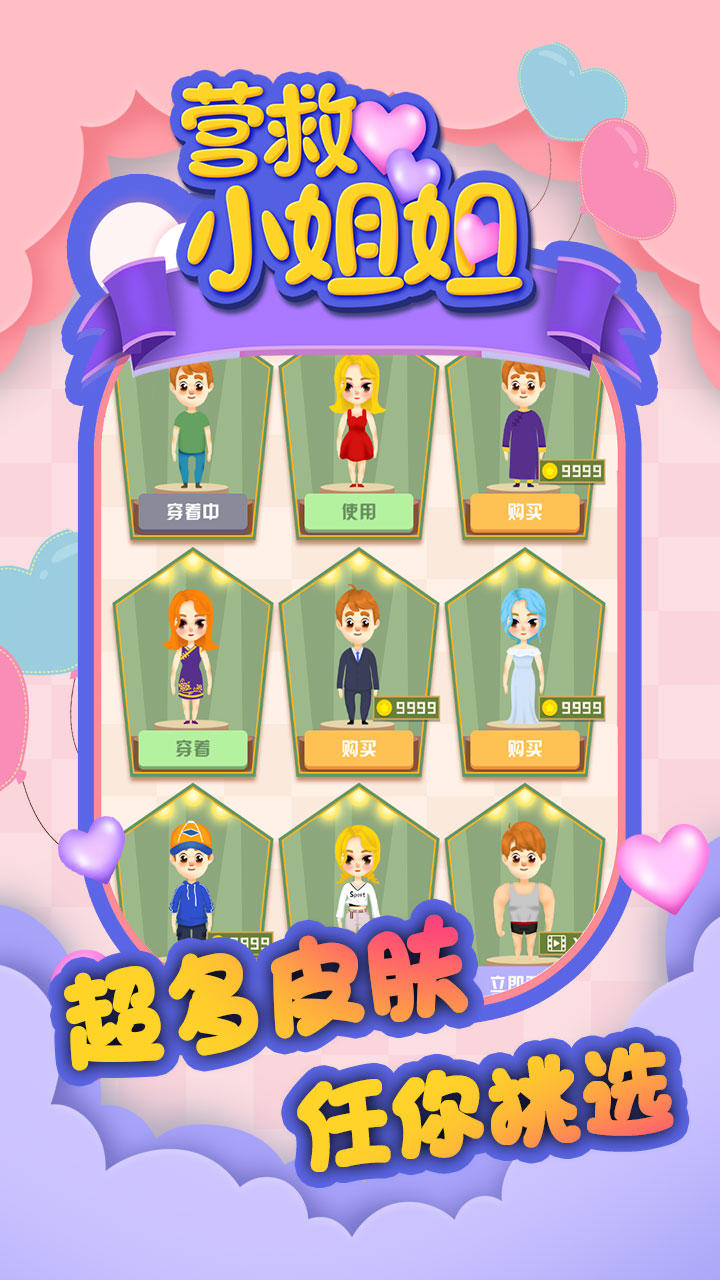720x1280 pixels.
Task: Click the coin icon on the blue-haired bride's price tag
Action: point(551,705)
